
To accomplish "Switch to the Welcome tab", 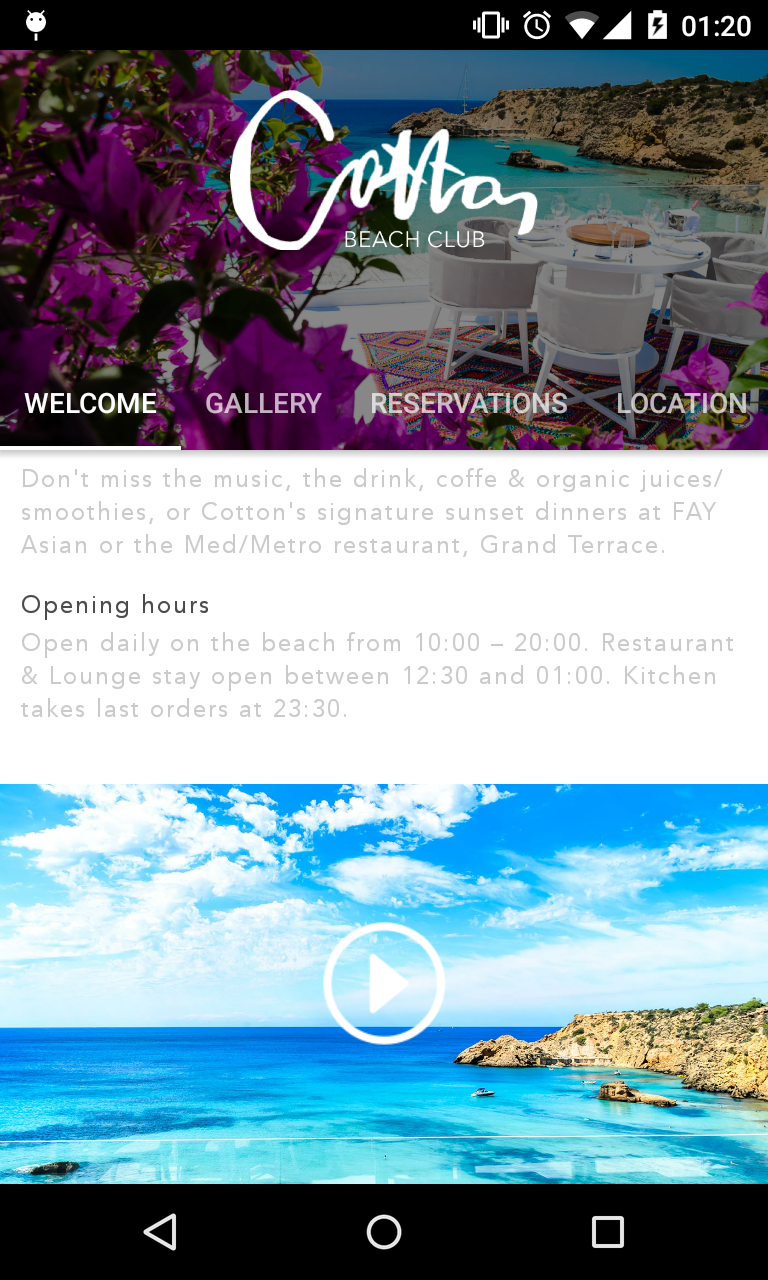I will 90,404.
